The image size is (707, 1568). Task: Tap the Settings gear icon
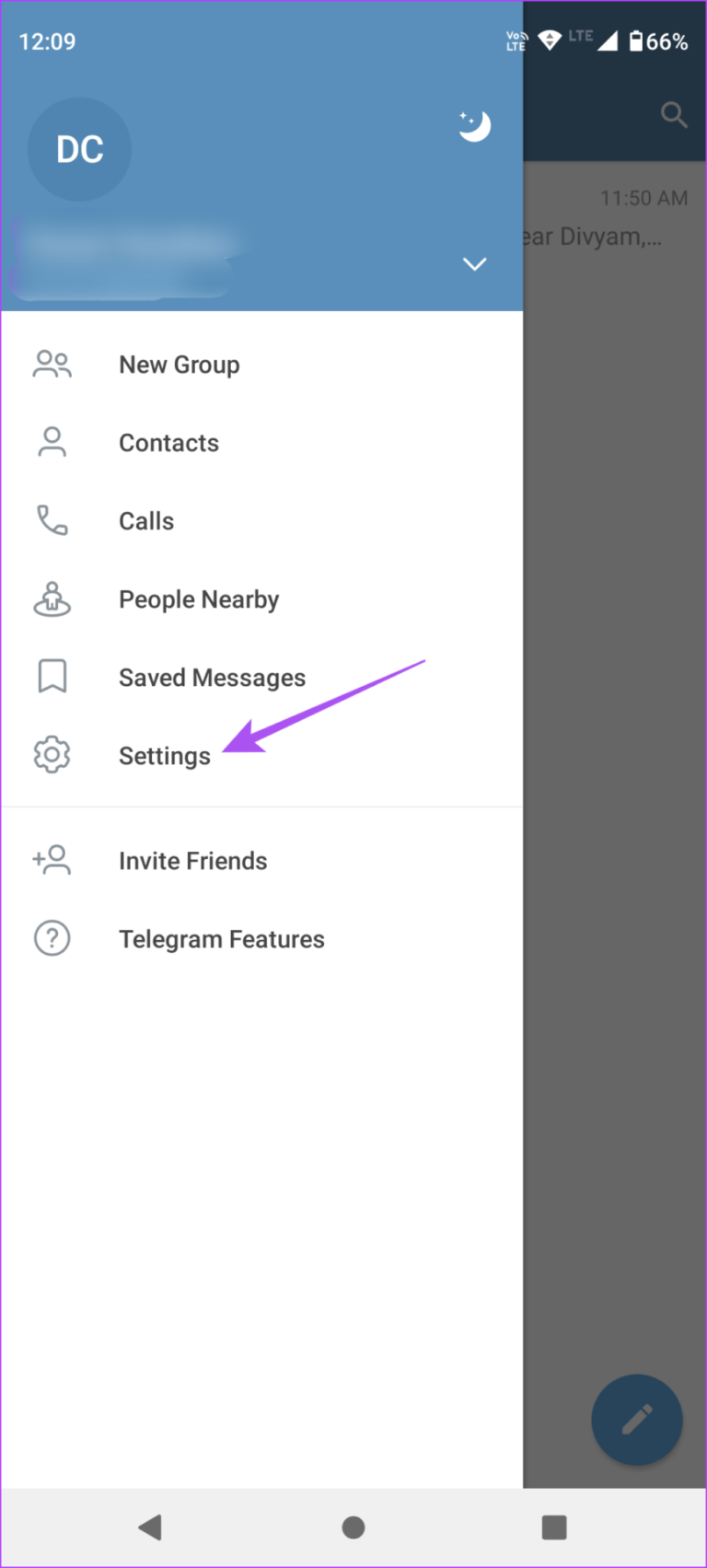(x=52, y=754)
